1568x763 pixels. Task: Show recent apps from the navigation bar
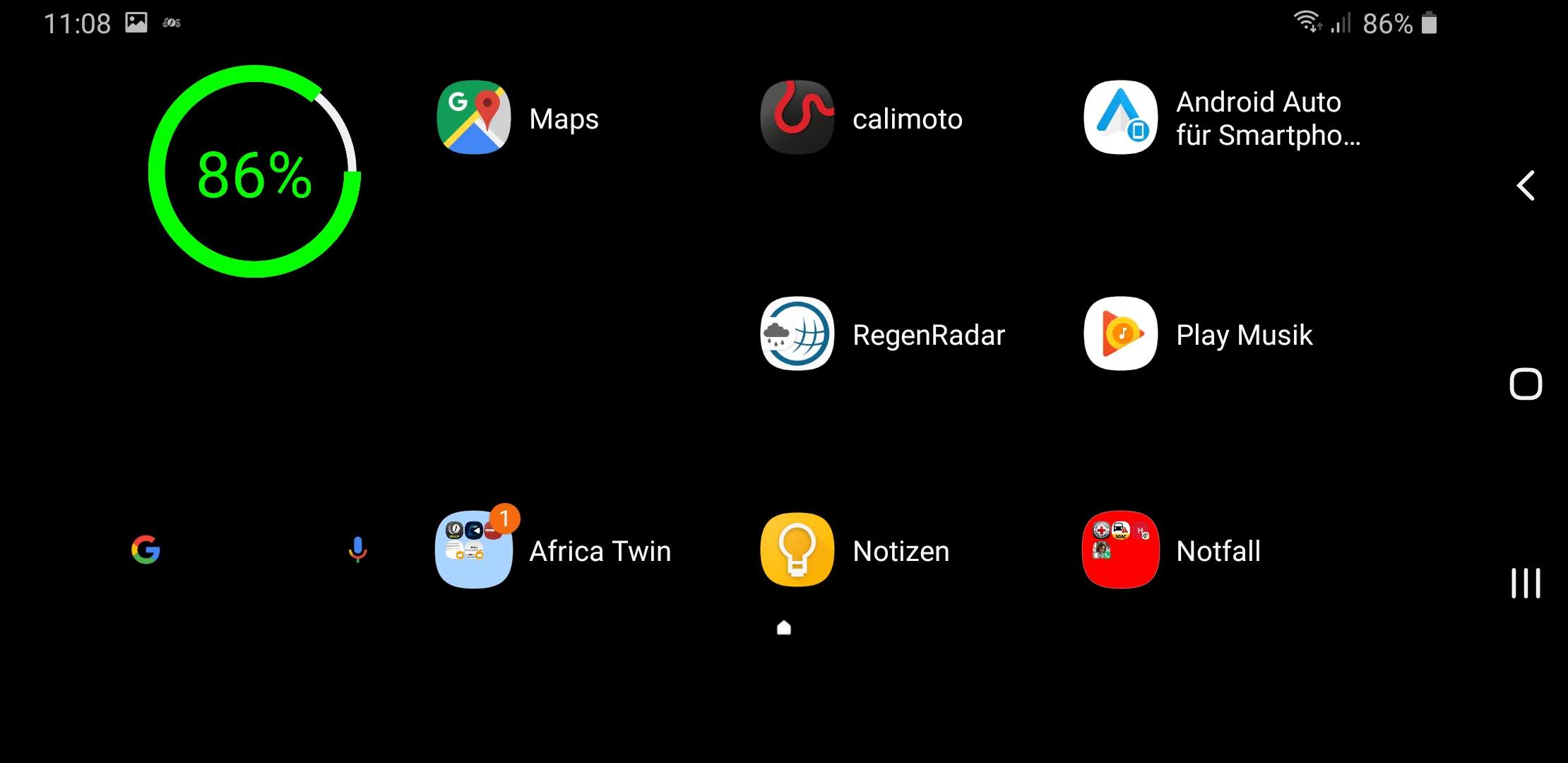point(1526,584)
